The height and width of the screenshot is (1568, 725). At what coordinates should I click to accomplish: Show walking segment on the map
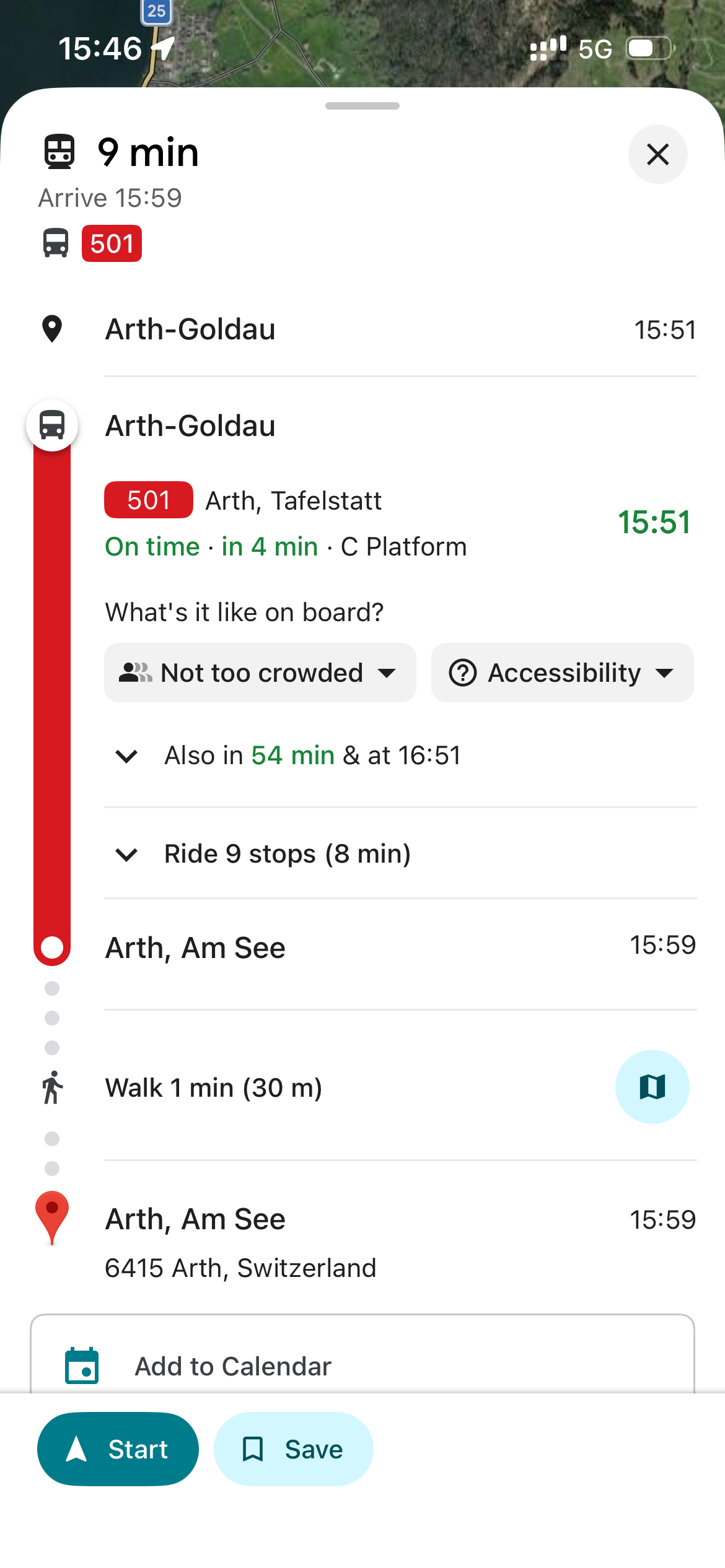coord(652,1087)
